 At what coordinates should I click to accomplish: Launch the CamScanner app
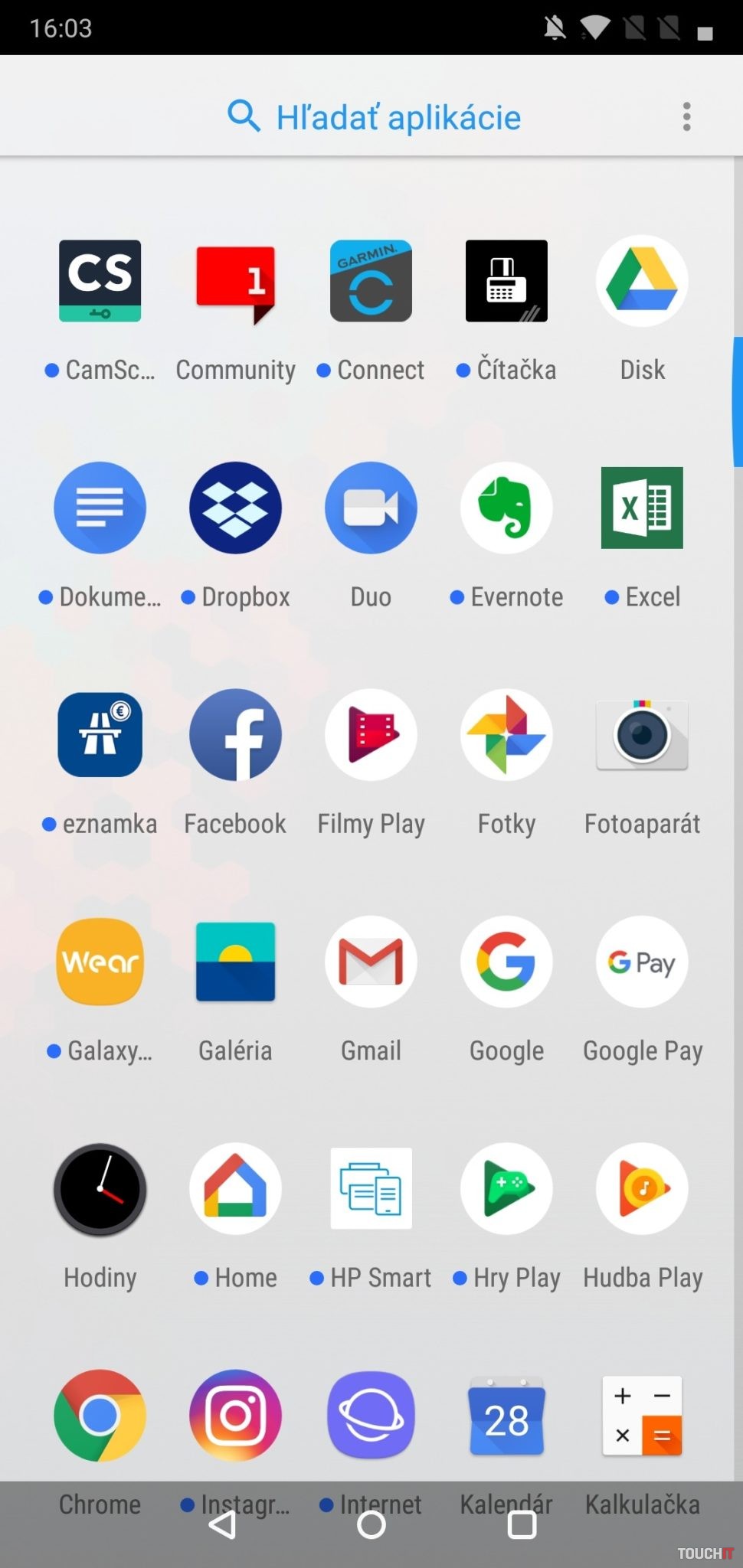pos(100,281)
